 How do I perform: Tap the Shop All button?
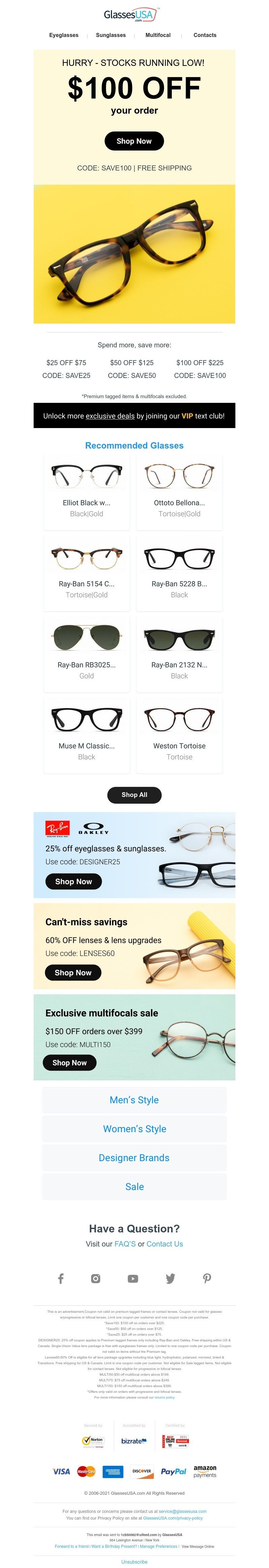coord(134,794)
